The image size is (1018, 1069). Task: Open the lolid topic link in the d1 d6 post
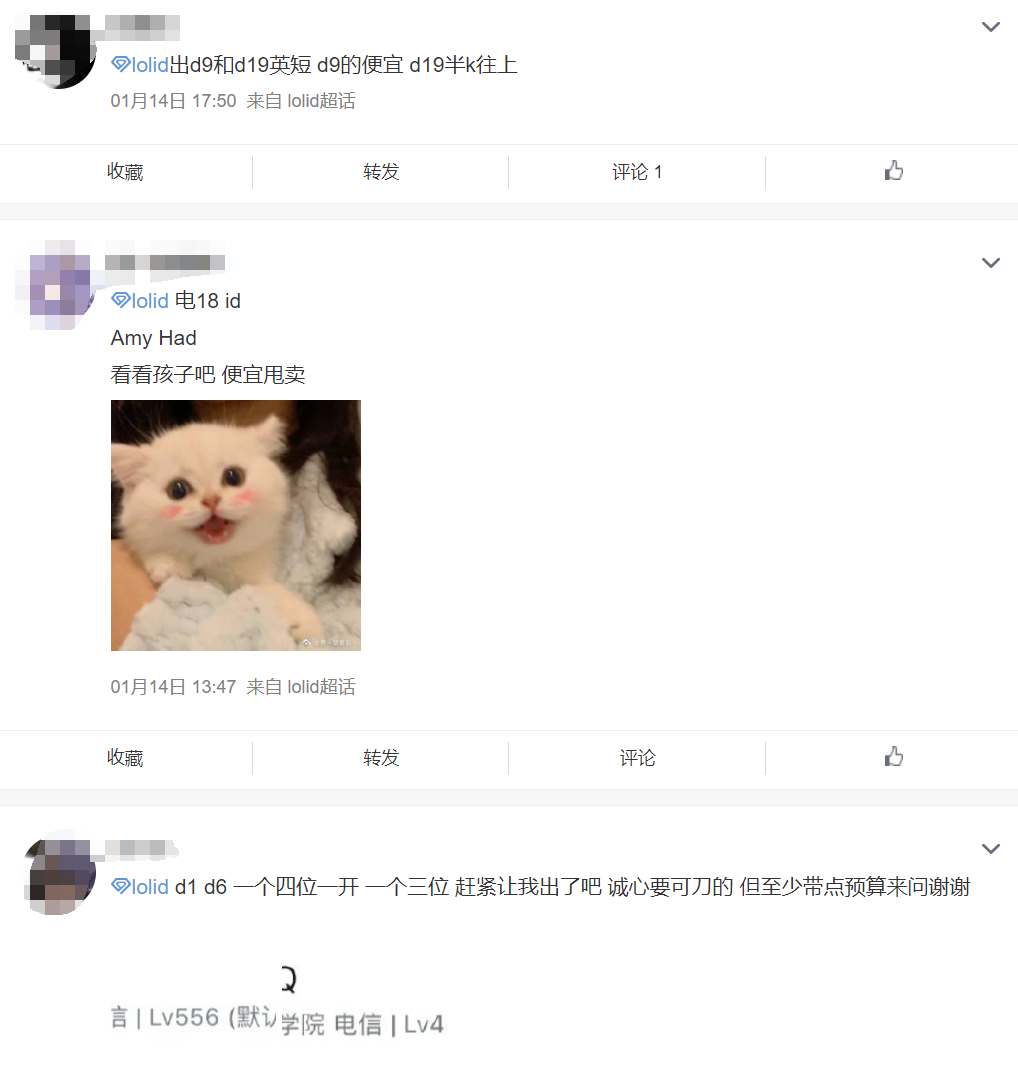140,887
